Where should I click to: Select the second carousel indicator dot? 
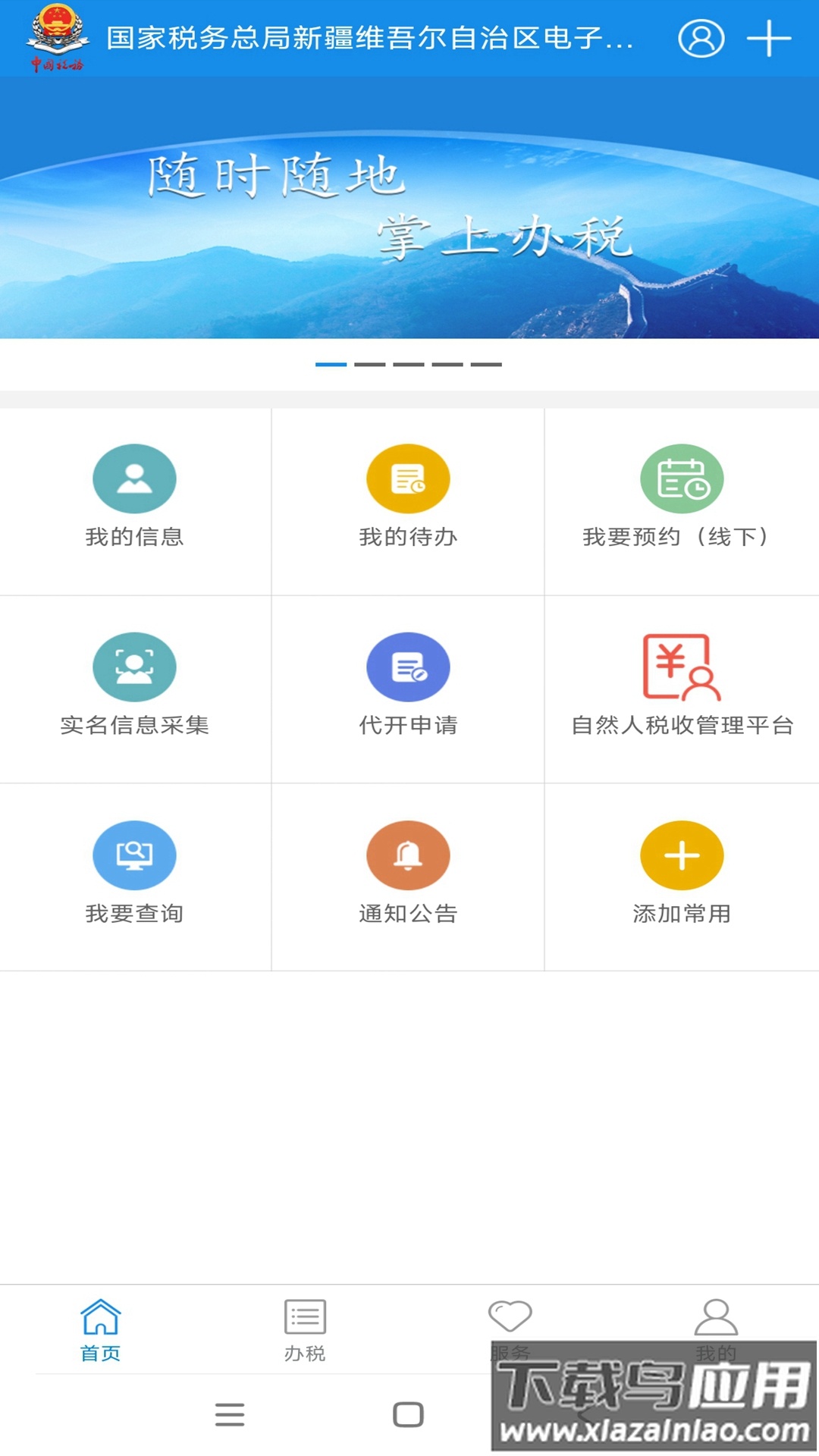click(x=368, y=363)
